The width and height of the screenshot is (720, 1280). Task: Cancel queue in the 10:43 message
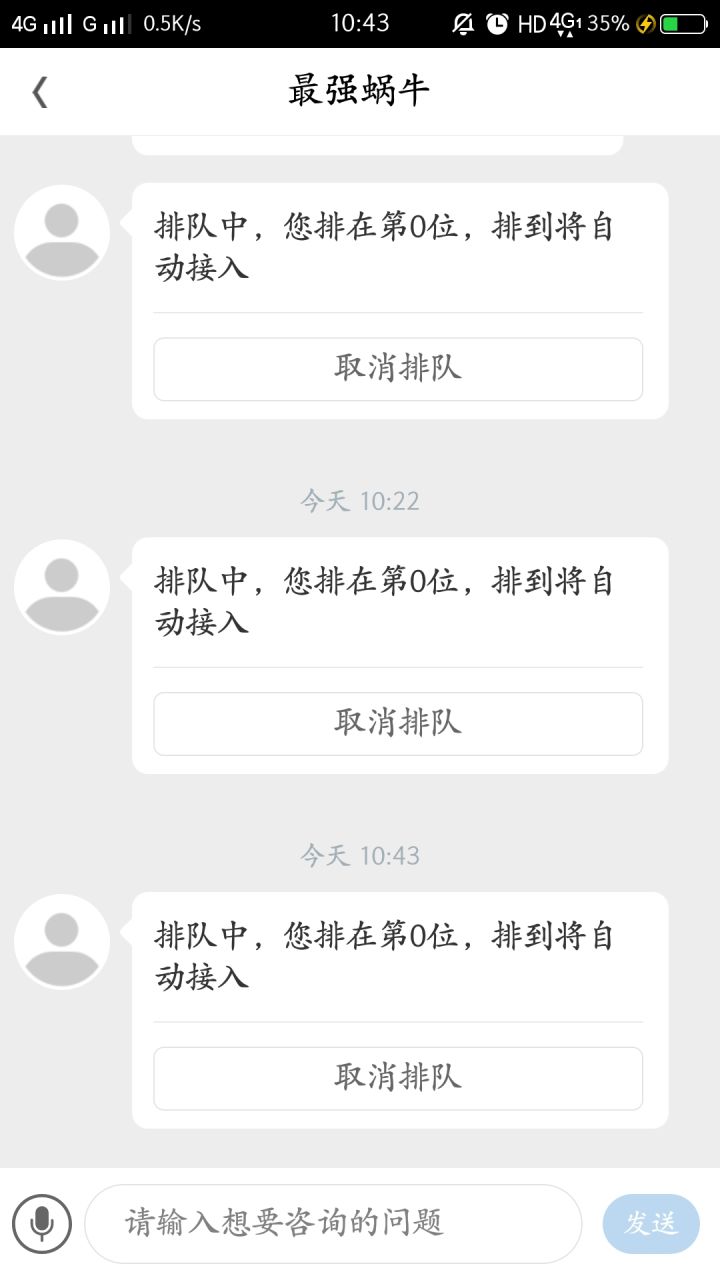point(398,1078)
